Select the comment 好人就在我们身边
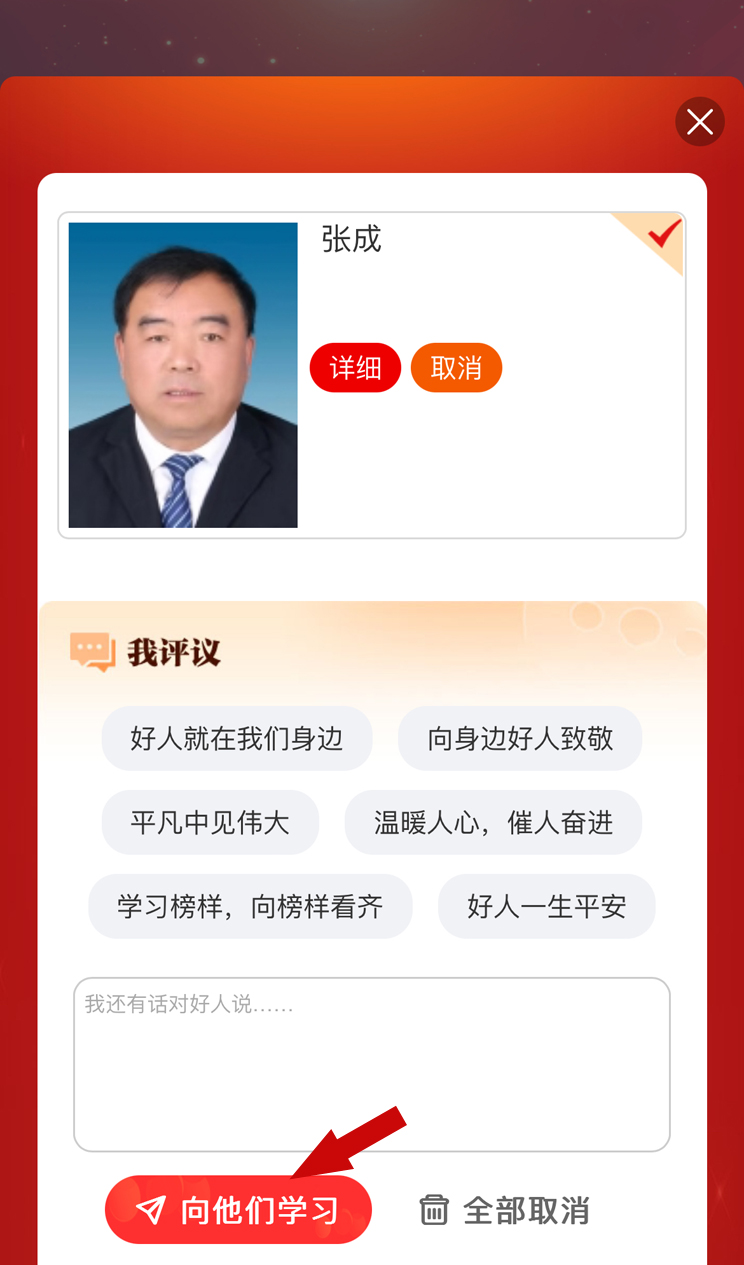744x1265 pixels. [x=237, y=739]
